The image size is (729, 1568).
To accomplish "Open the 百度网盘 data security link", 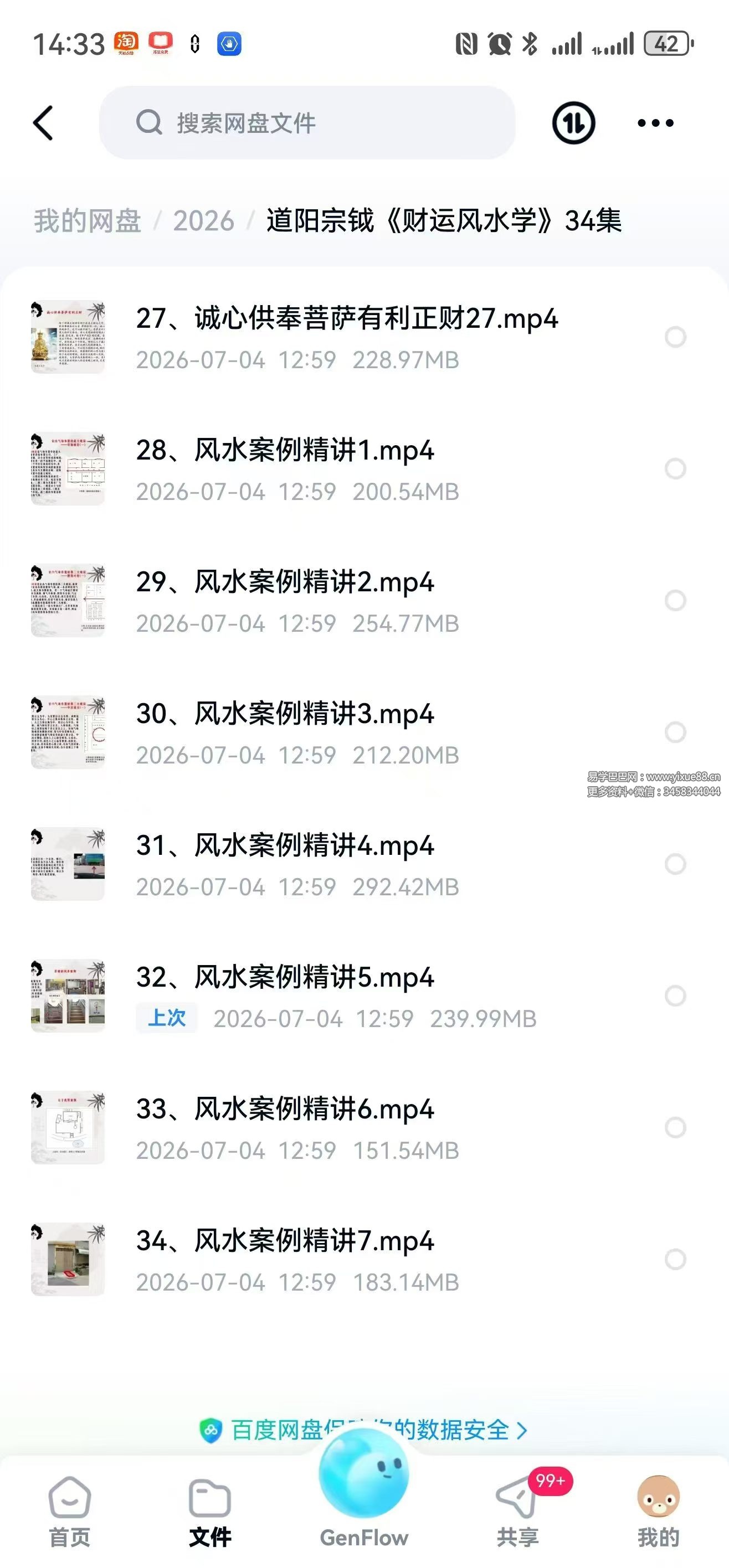I will click(363, 1430).
